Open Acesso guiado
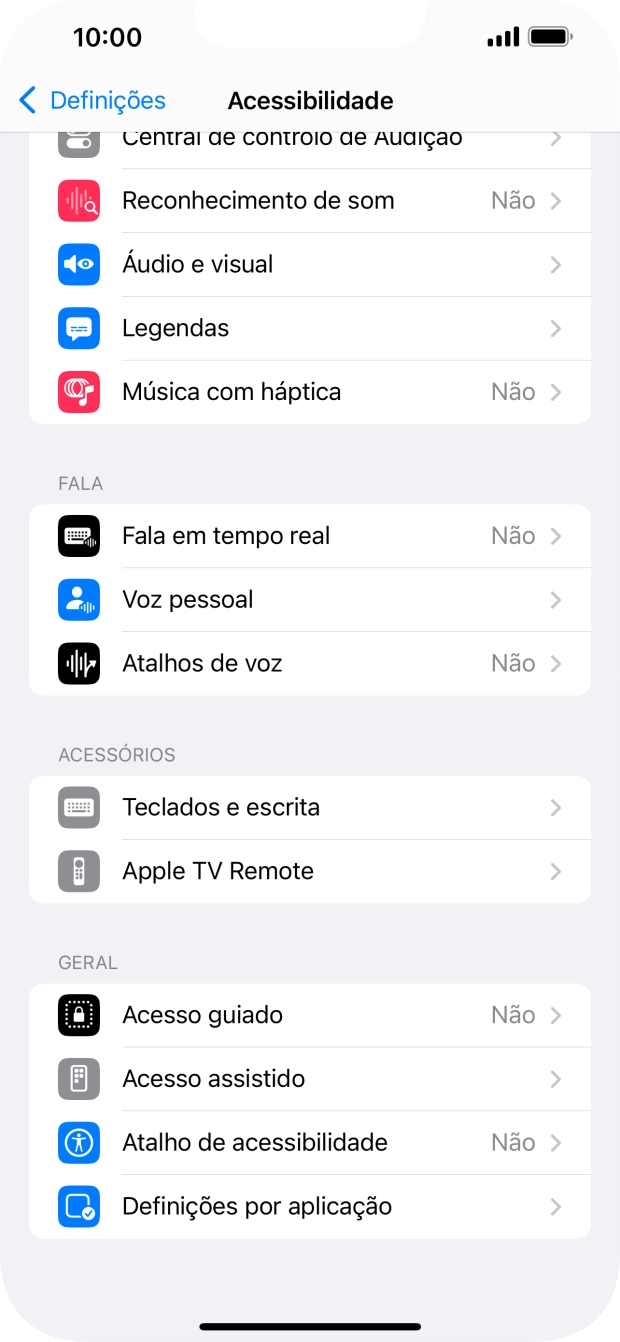This screenshot has height=1342, width=620. (x=310, y=1016)
